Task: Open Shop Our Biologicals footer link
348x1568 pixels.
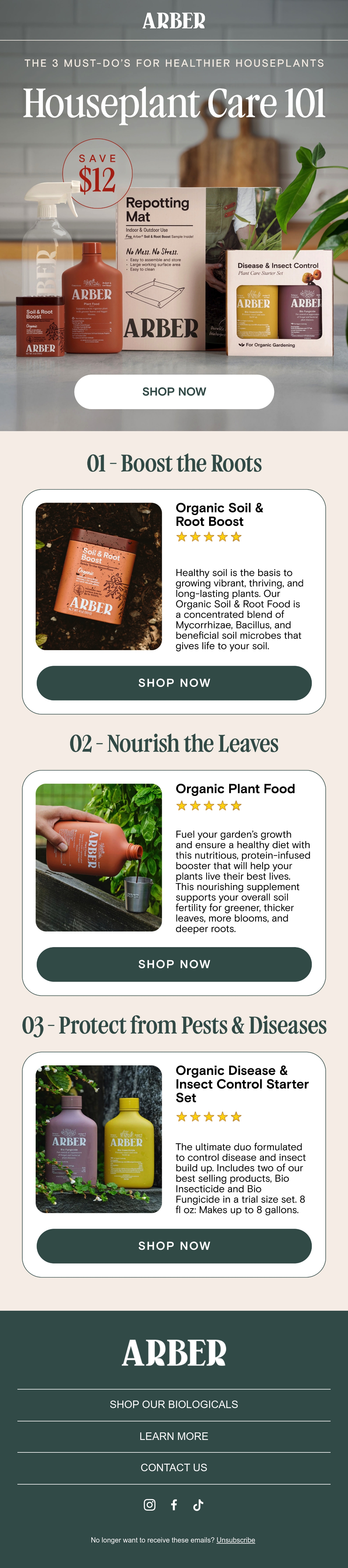Action: tap(174, 1404)
